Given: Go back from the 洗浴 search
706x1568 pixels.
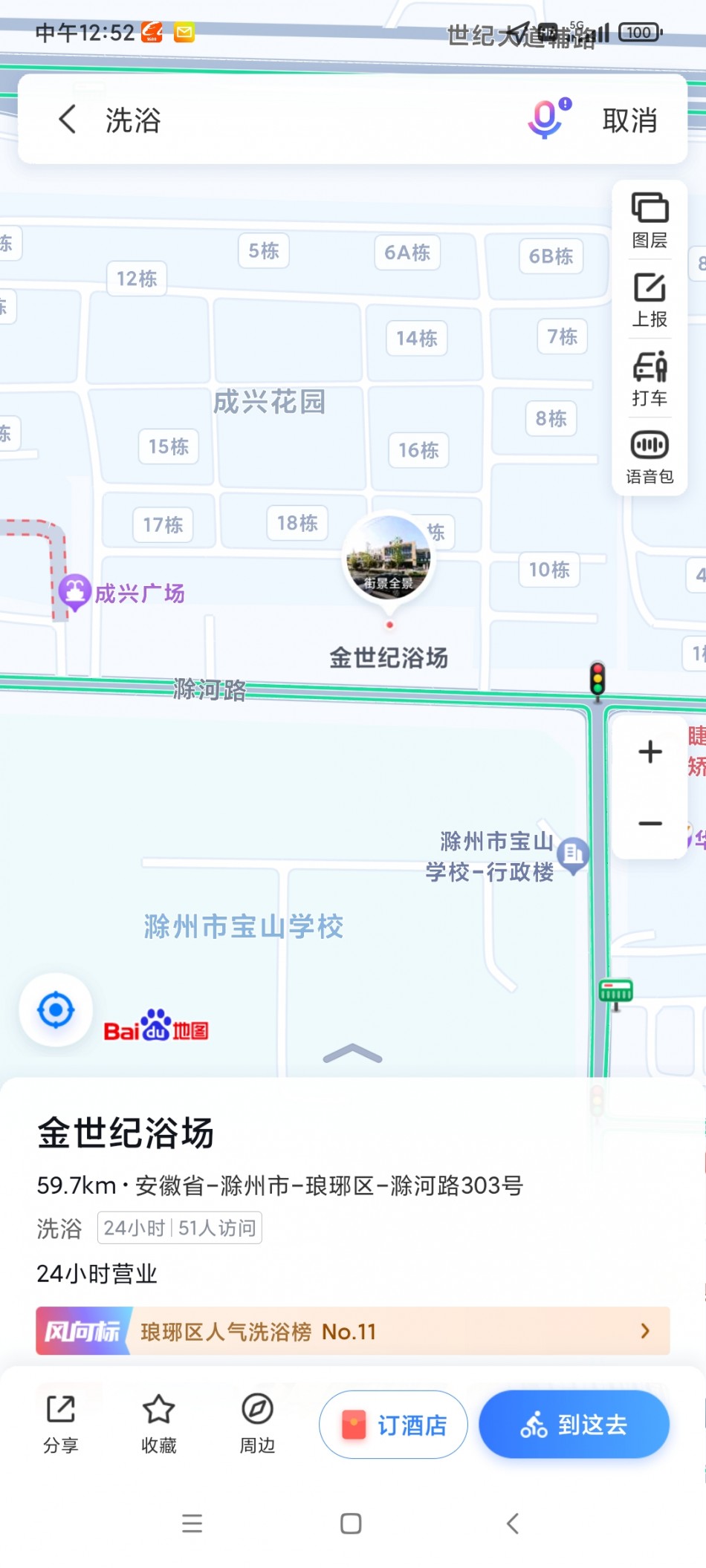Looking at the screenshot, I should [68, 119].
